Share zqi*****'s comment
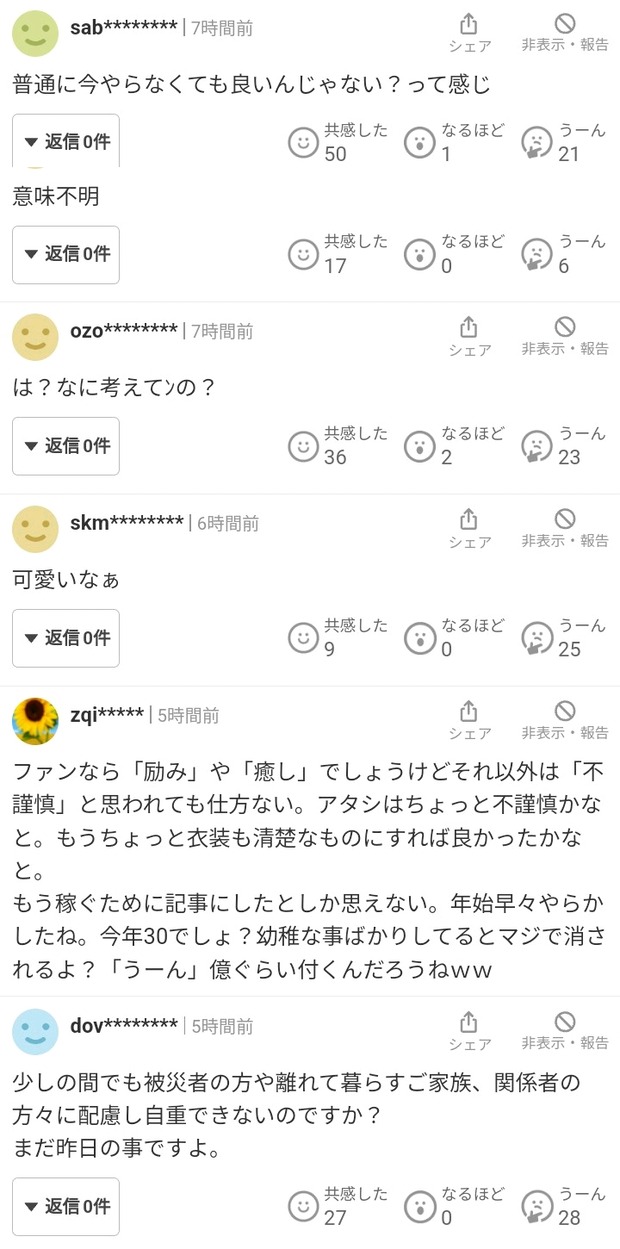Screen dimensions: 620x1249 469,718
